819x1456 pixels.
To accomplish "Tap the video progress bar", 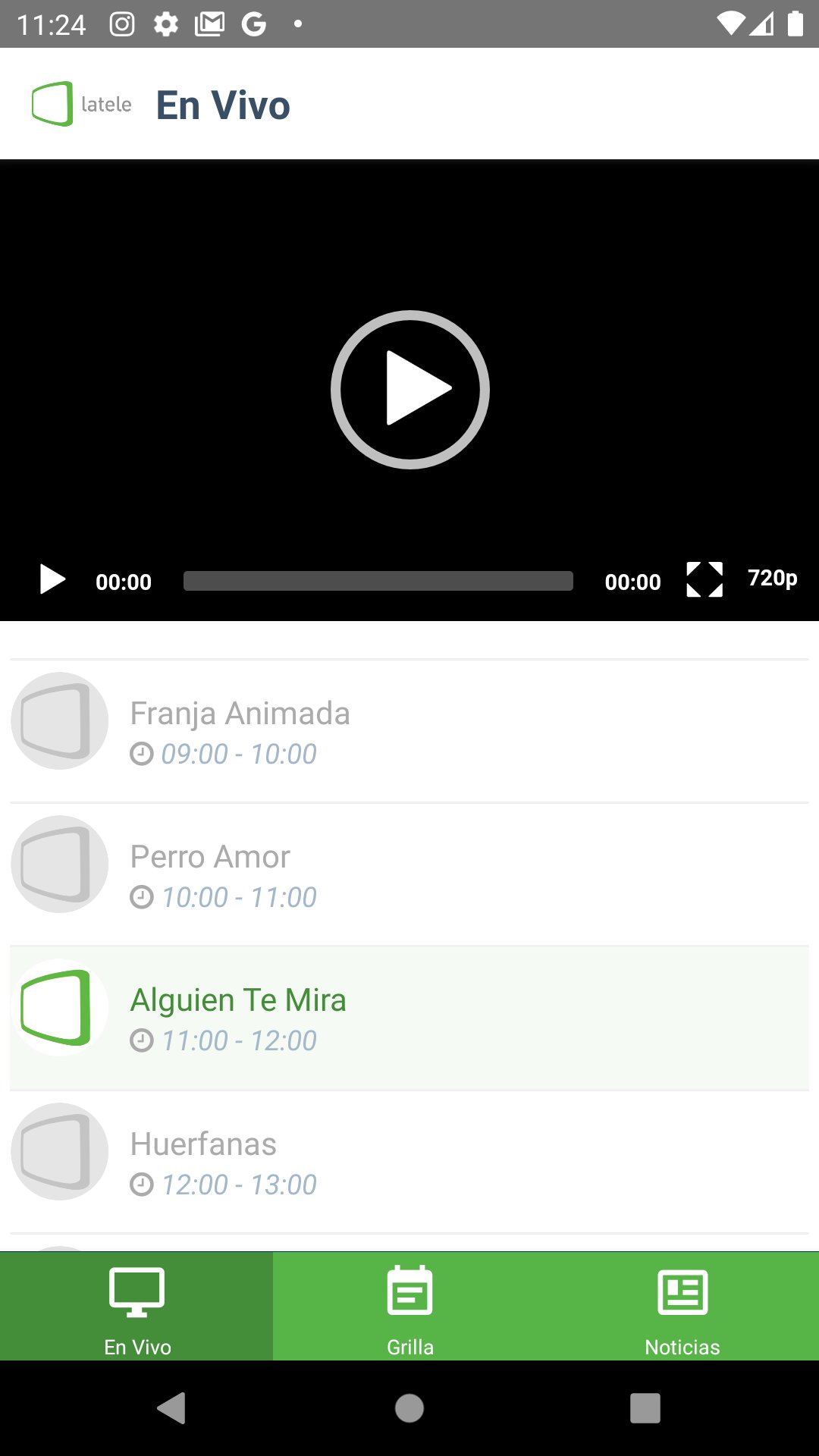I will (x=378, y=581).
